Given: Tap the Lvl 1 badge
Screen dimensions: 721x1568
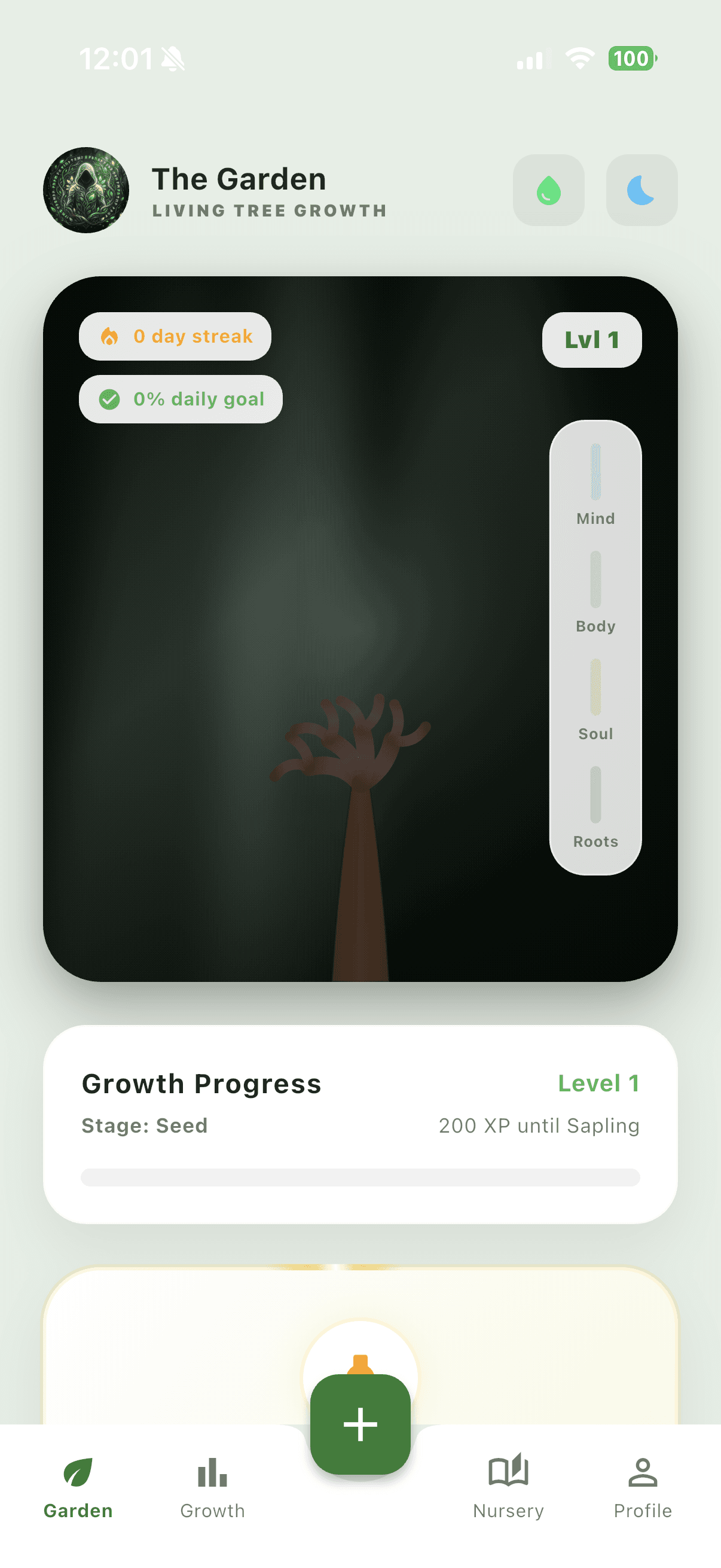Looking at the screenshot, I should coord(591,340).
